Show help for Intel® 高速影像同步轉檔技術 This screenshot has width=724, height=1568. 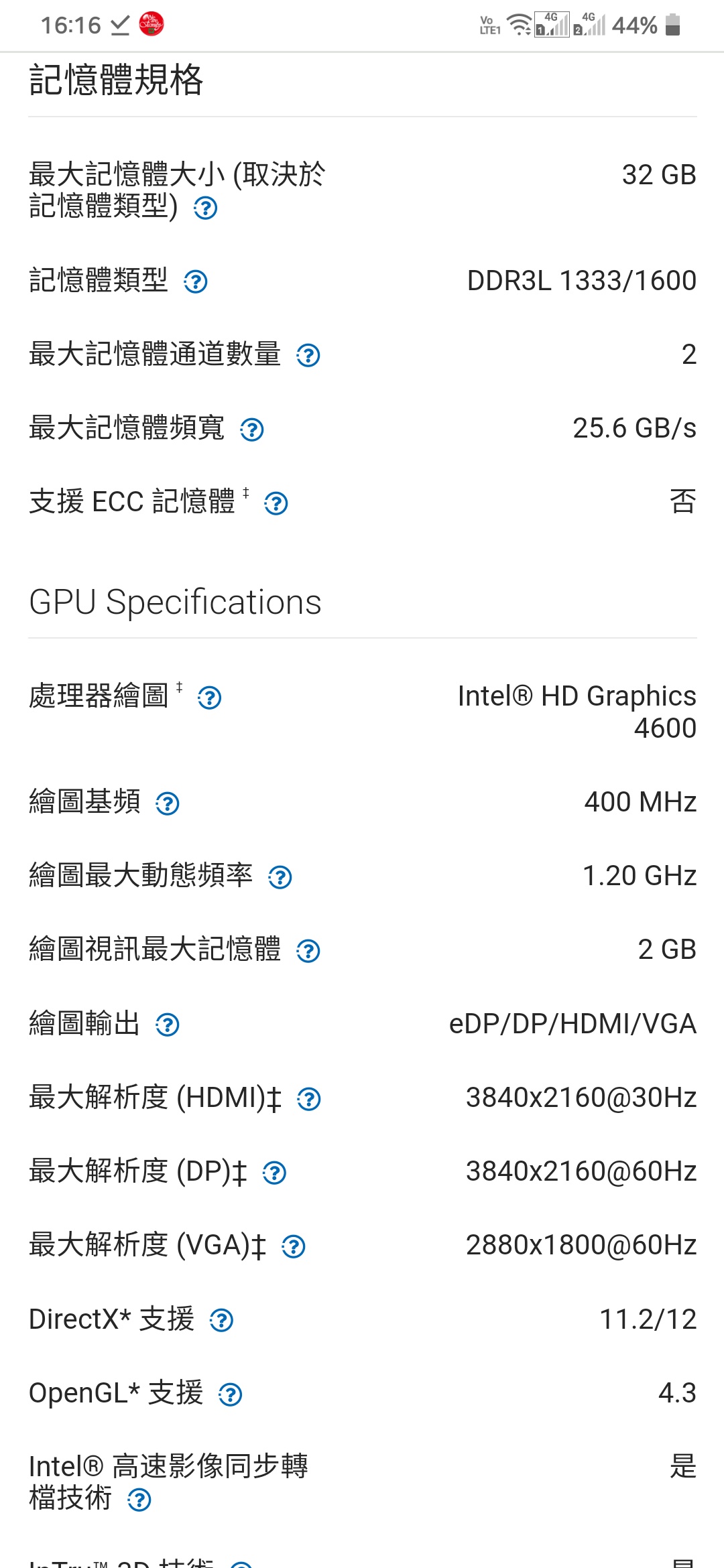139,1500
